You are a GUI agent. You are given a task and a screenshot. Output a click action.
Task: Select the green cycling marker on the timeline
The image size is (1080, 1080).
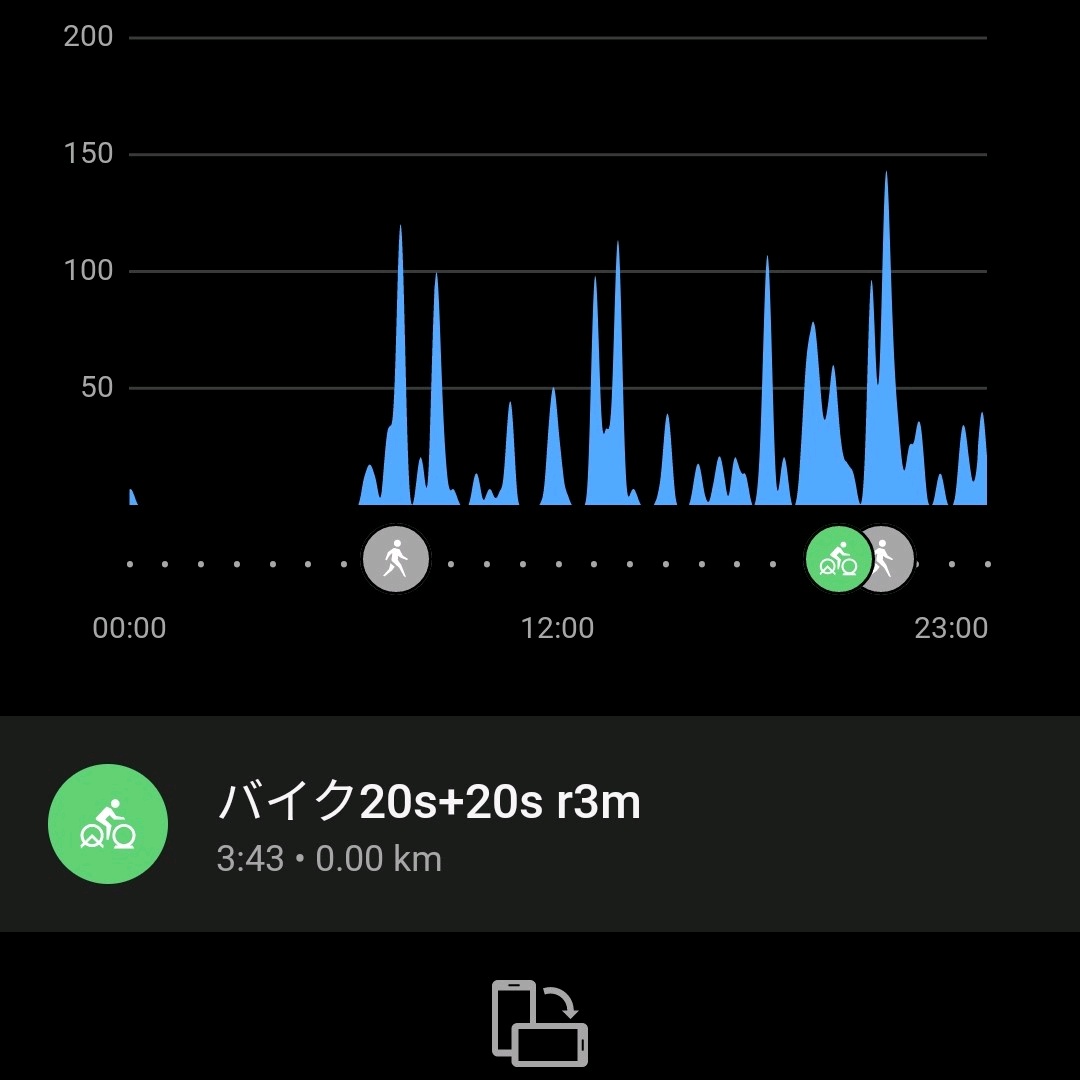[838, 560]
